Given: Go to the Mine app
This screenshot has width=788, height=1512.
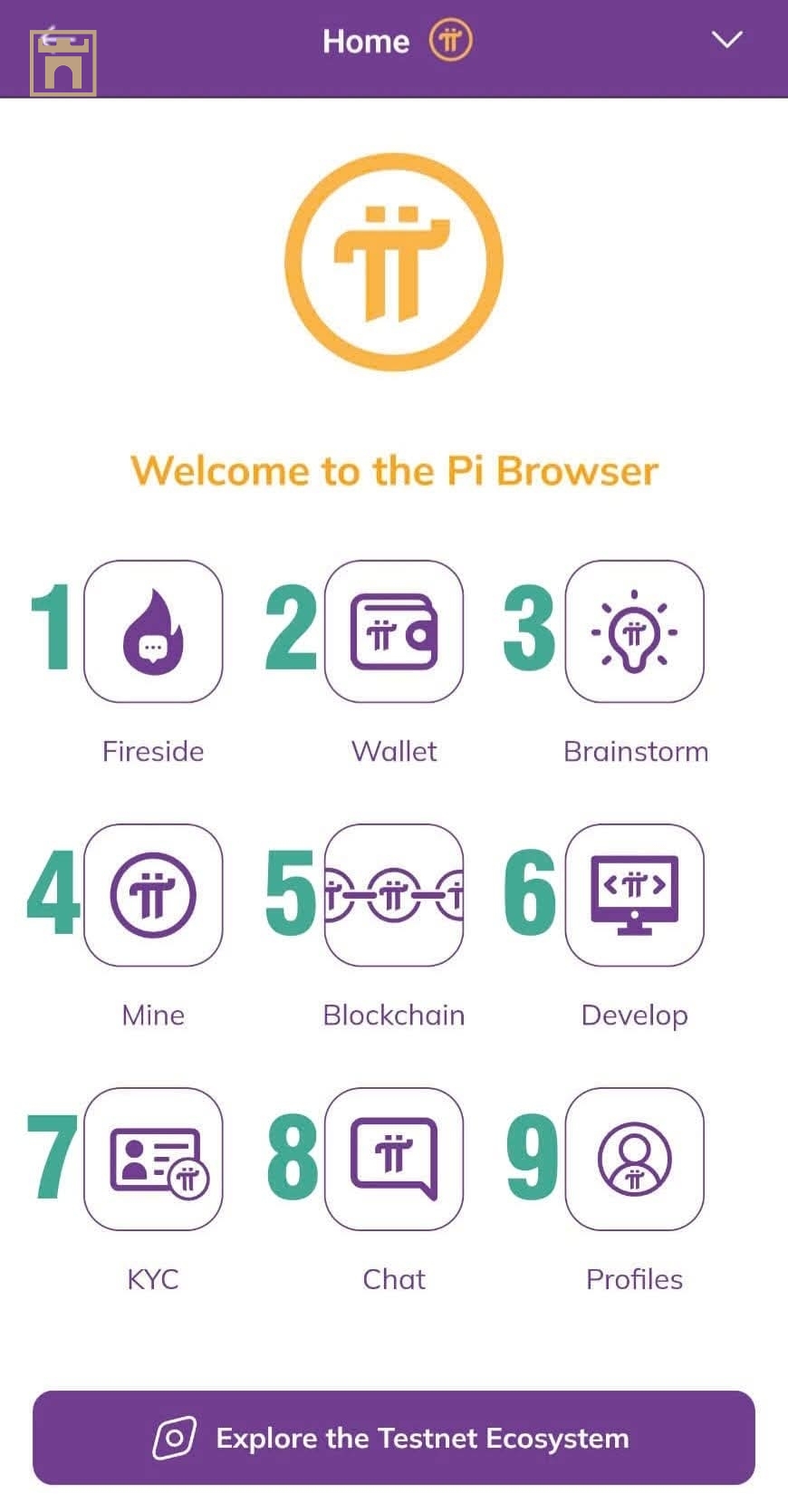Looking at the screenshot, I should 153,895.
